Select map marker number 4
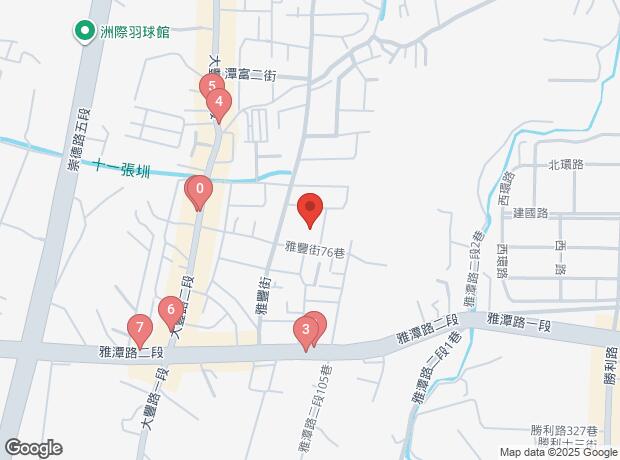 pyautogui.click(x=218, y=102)
